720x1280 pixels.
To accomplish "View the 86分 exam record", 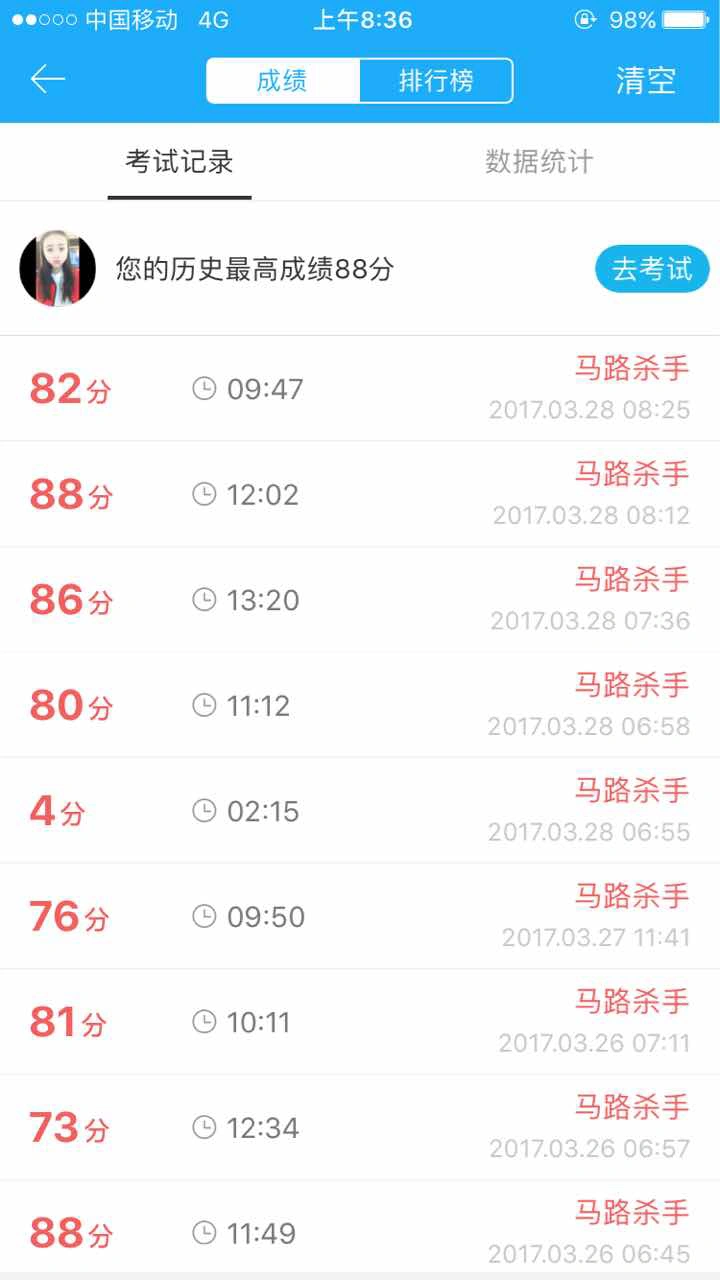I will pos(360,600).
